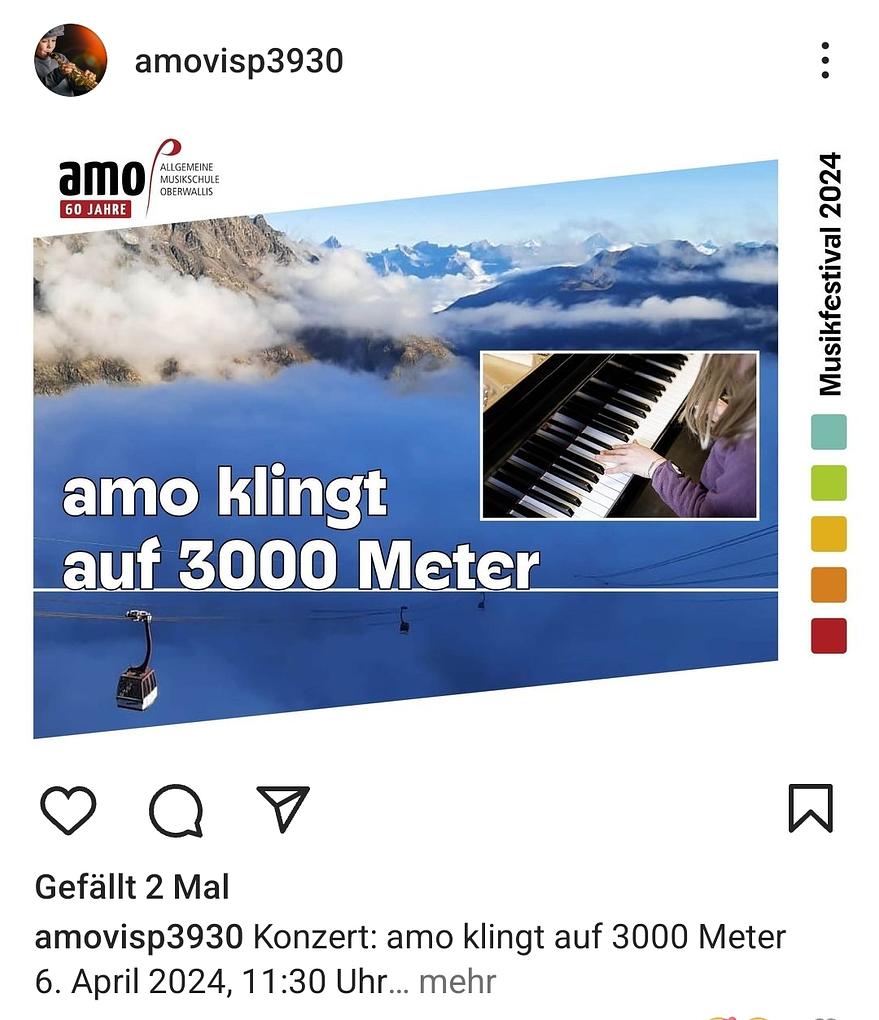
Task: Open amovisp3930 profile picture
Action: pyautogui.click(x=70, y=60)
